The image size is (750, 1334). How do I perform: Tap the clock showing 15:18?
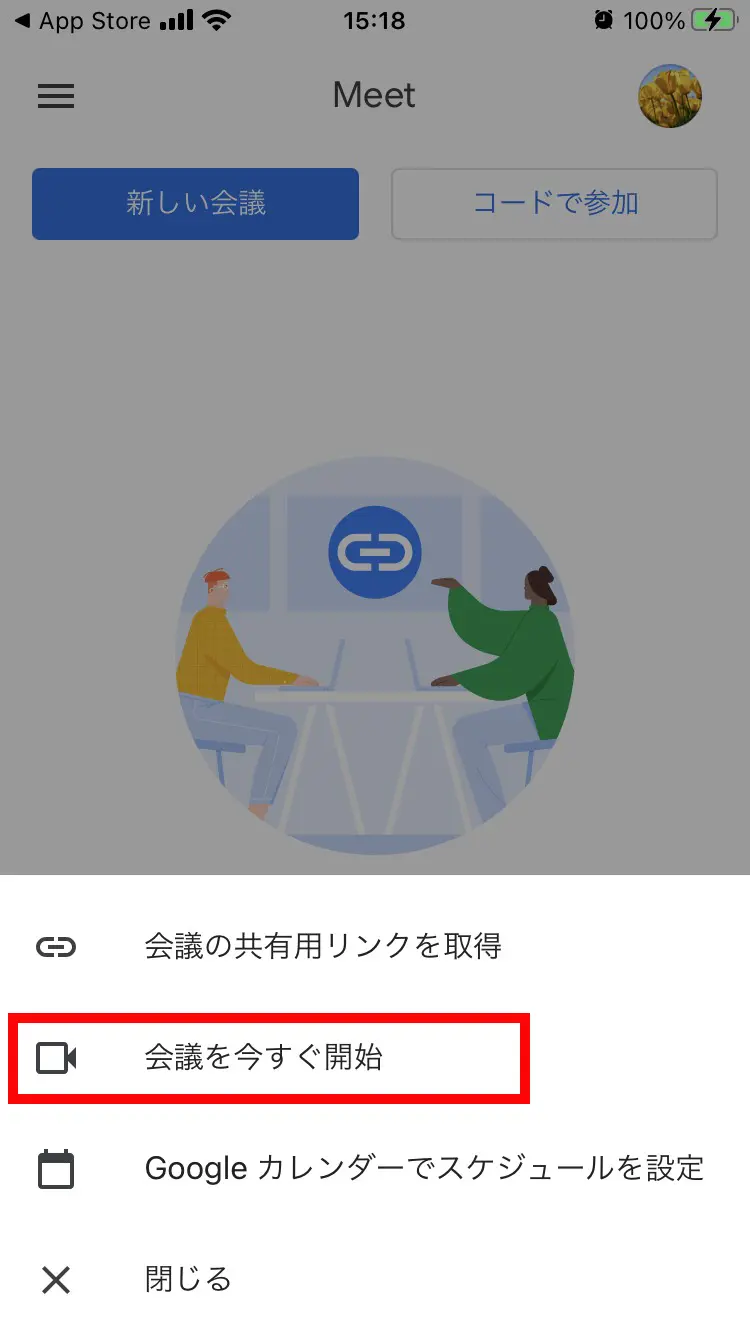tap(375, 20)
